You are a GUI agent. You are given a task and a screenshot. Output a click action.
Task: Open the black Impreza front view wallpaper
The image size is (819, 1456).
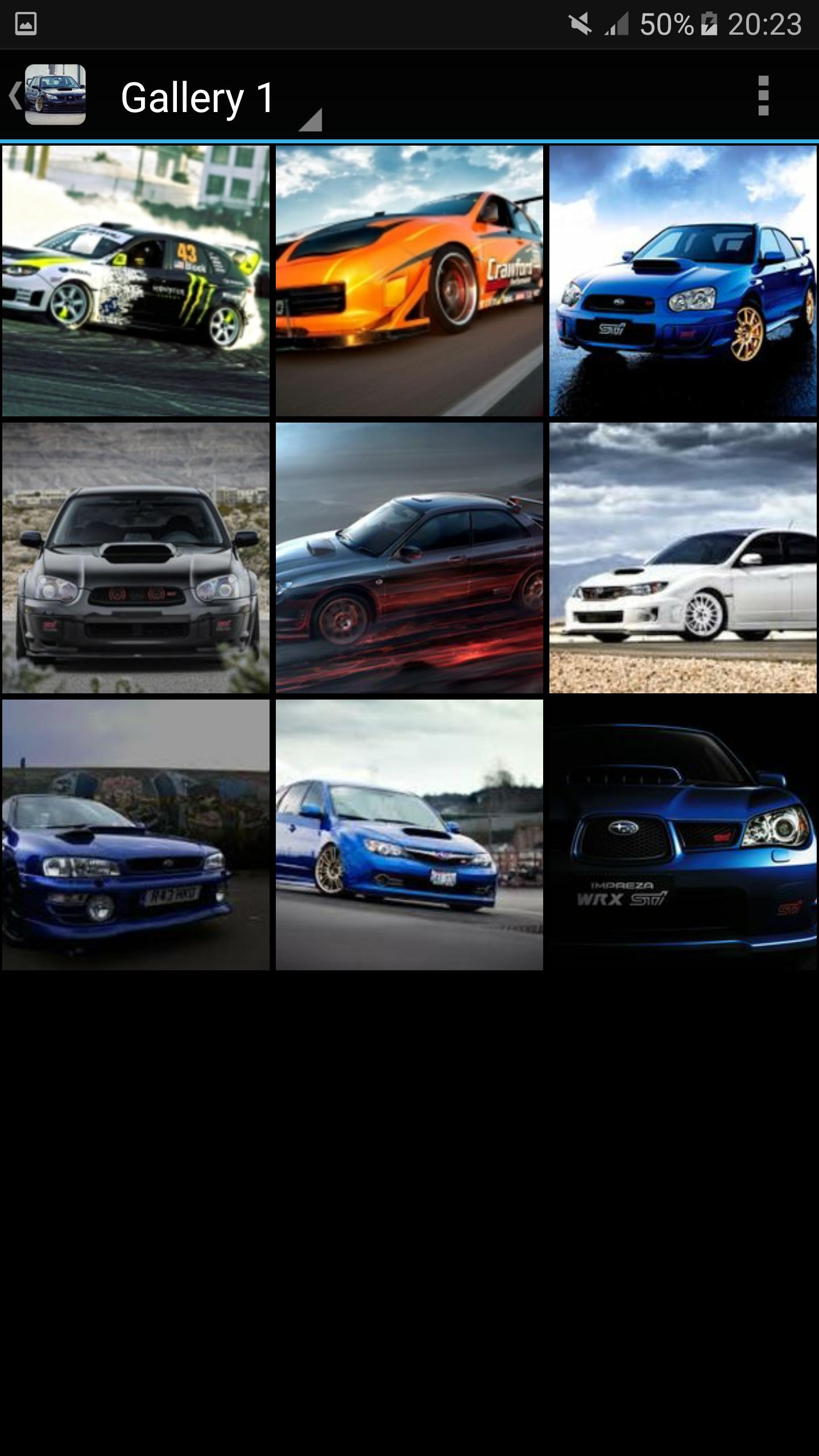136,563
